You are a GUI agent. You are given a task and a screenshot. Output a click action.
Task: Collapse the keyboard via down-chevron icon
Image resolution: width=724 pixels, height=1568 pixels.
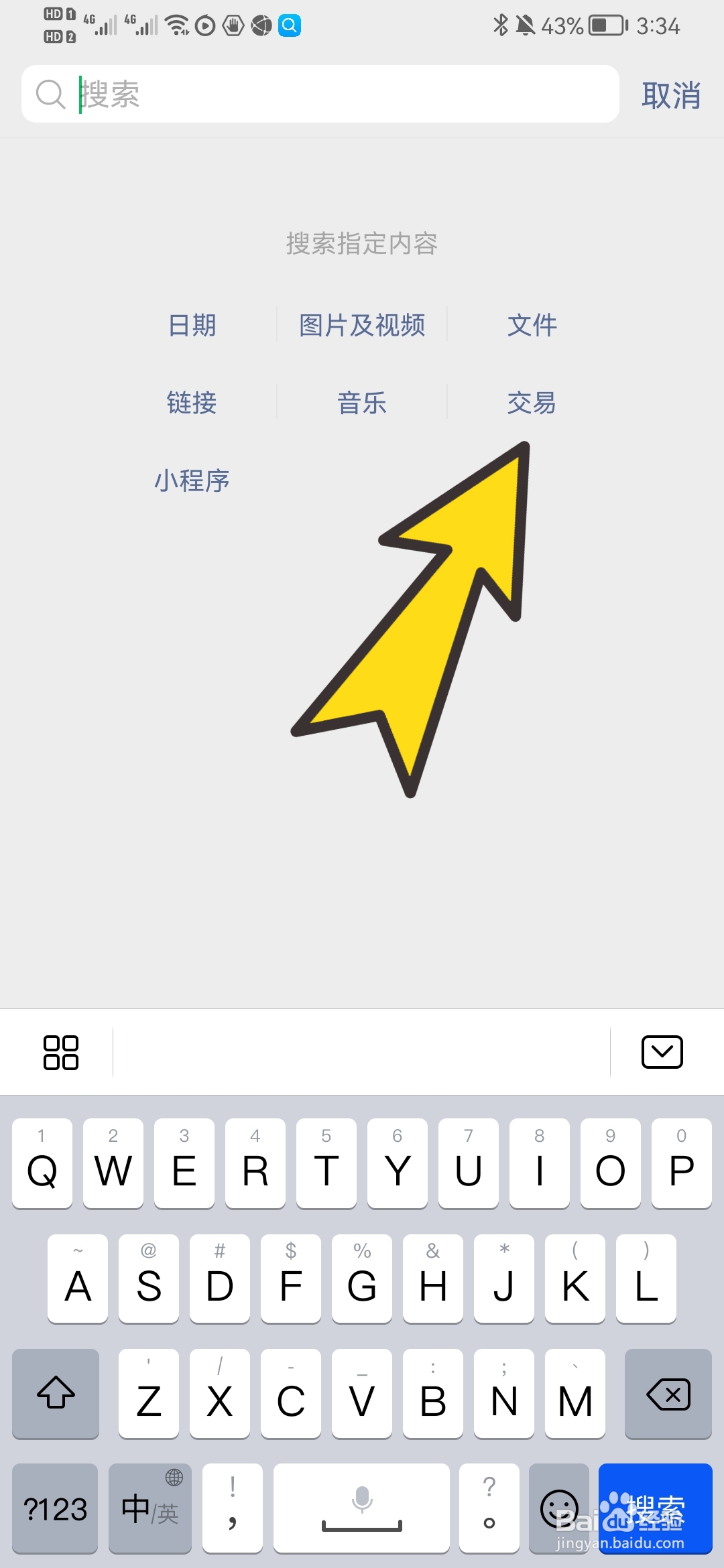point(662,1051)
